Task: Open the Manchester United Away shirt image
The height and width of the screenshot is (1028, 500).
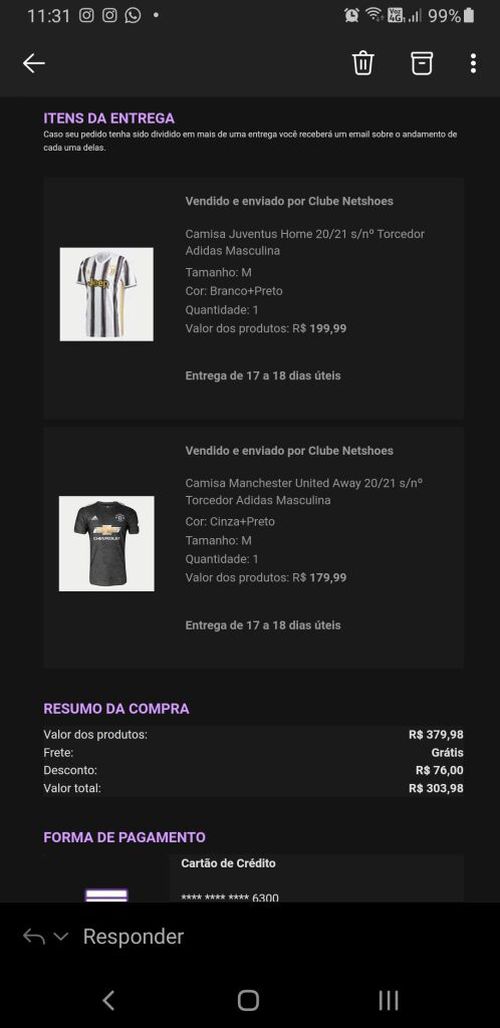Action: (x=107, y=544)
